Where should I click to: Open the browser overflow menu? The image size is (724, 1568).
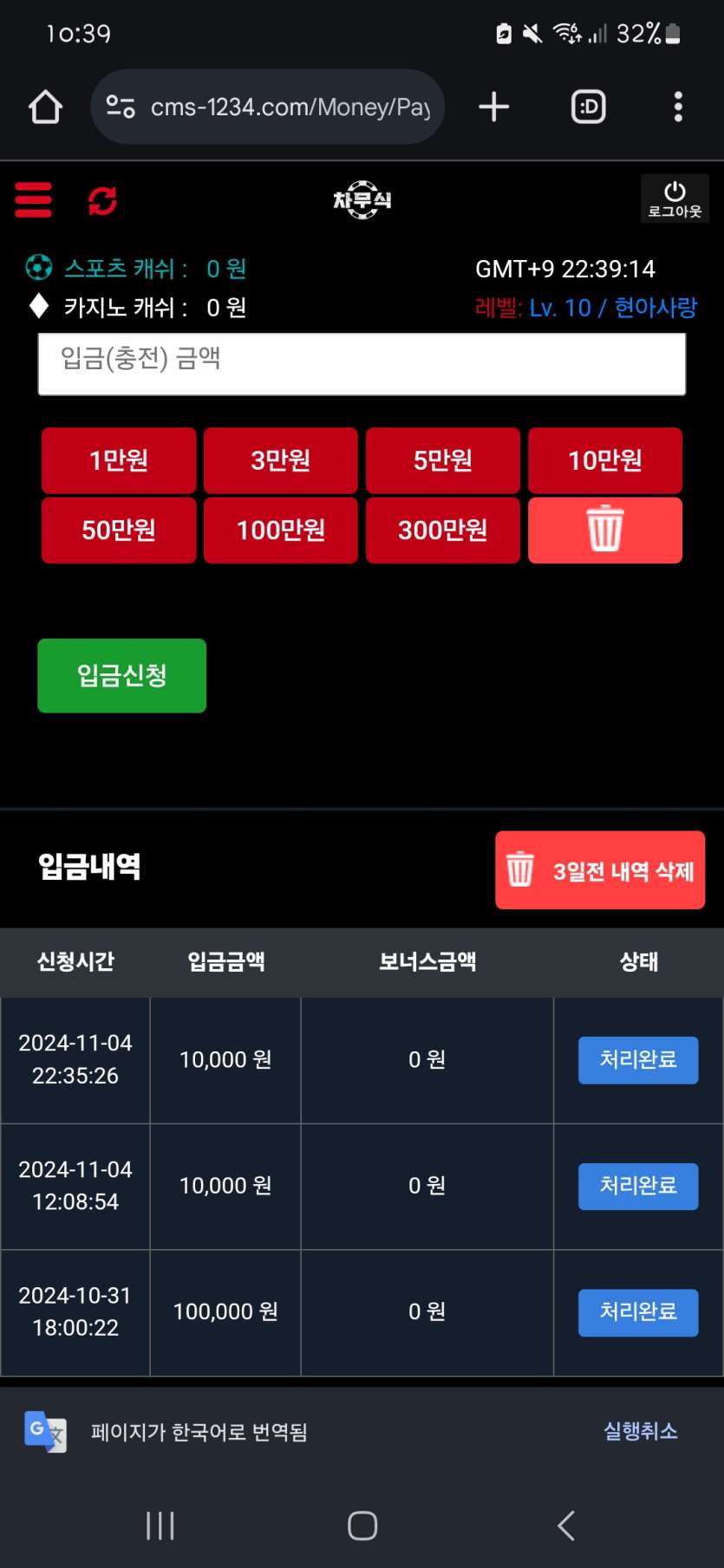678,107
